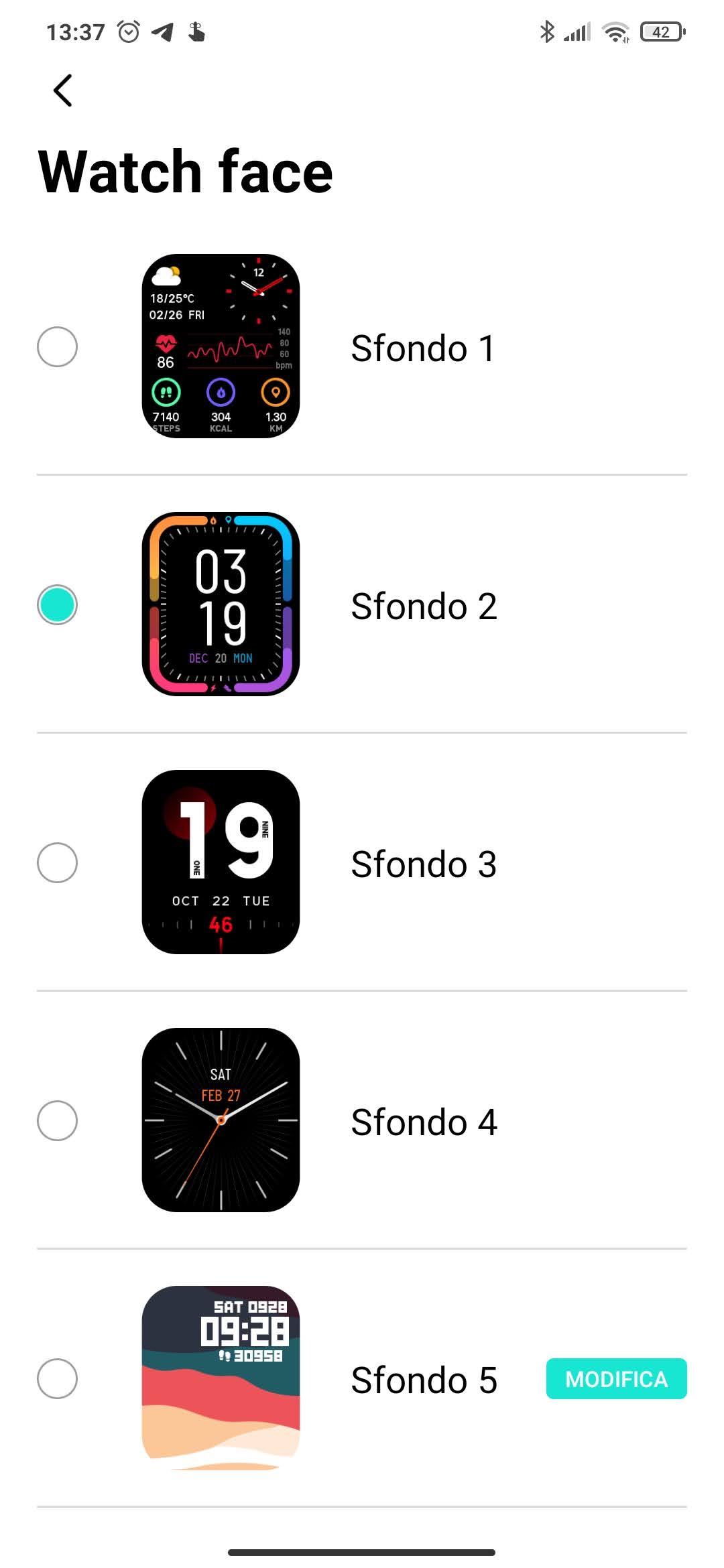Go back from the Watch face screen
724x1568 pixels.
coord(63,90)
